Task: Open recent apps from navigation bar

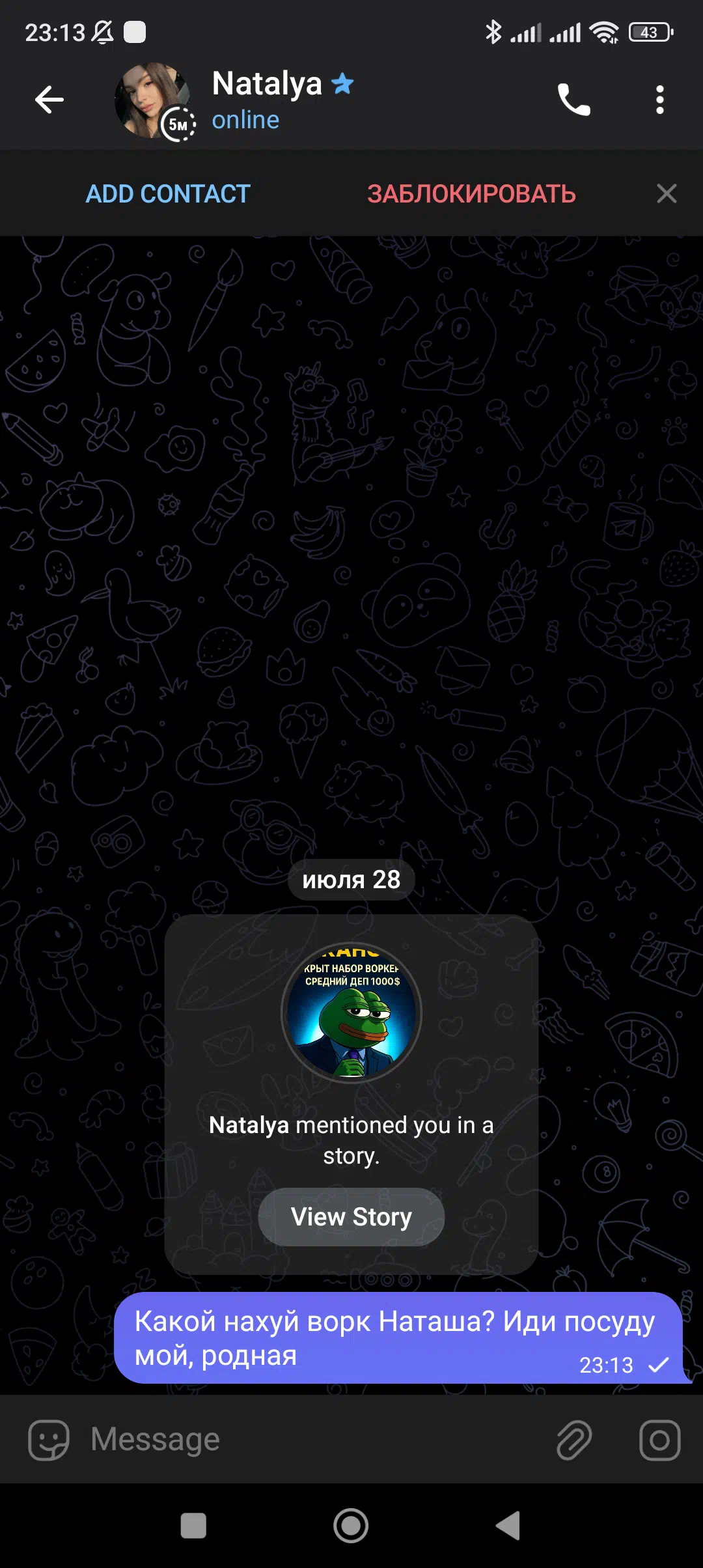Action: click(193, 1525)
